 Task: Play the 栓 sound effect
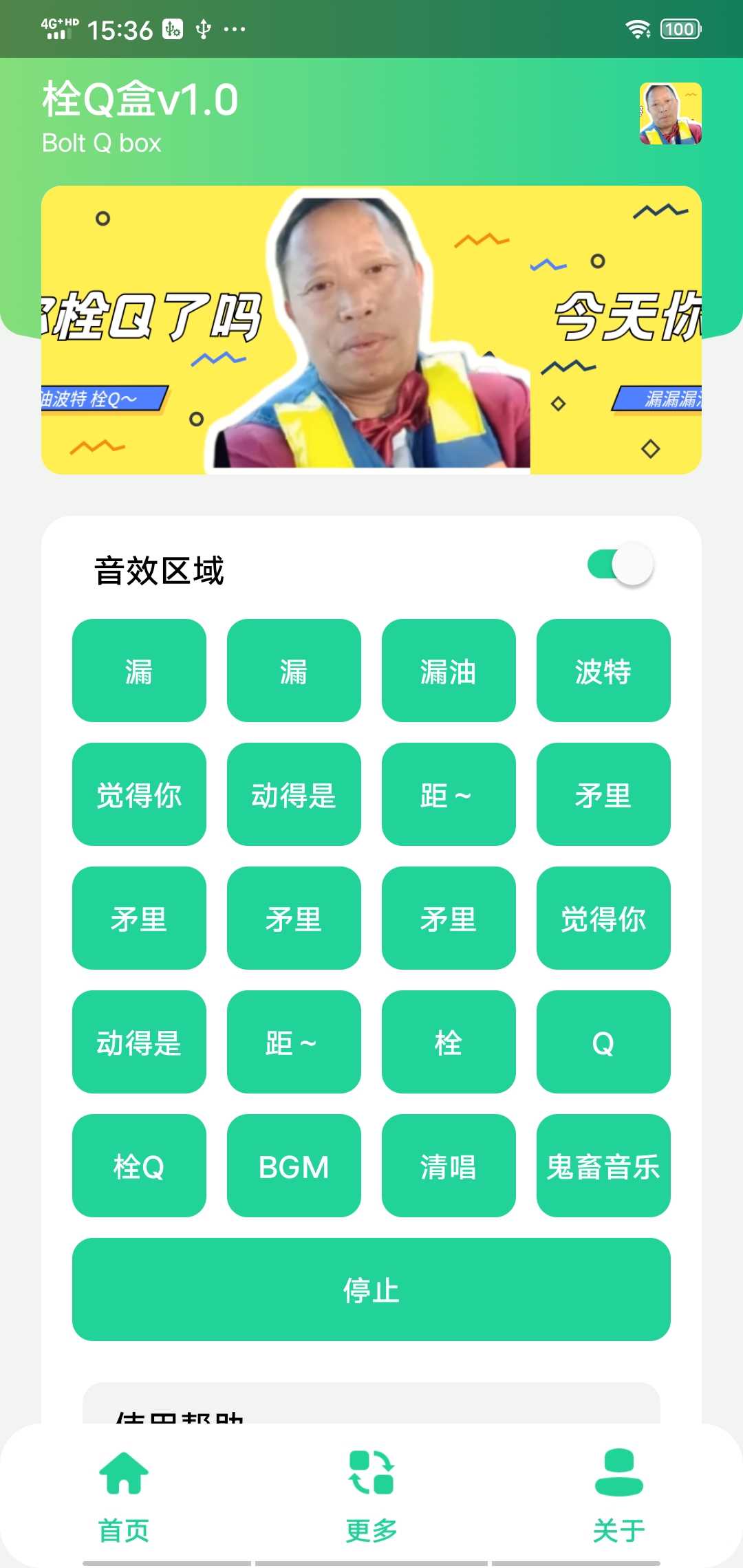[x=448, y=1042]
